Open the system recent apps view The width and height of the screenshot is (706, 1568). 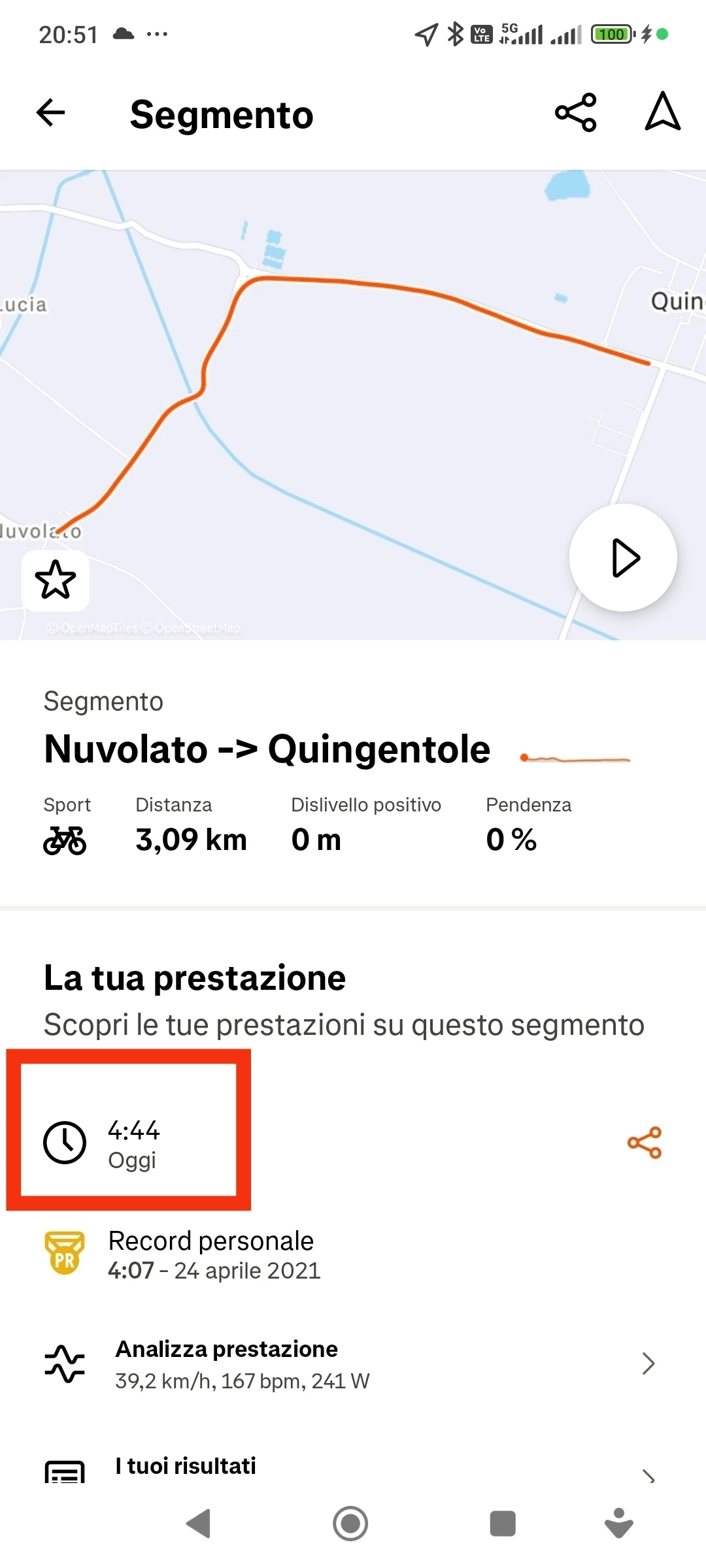pos(503,1524)
